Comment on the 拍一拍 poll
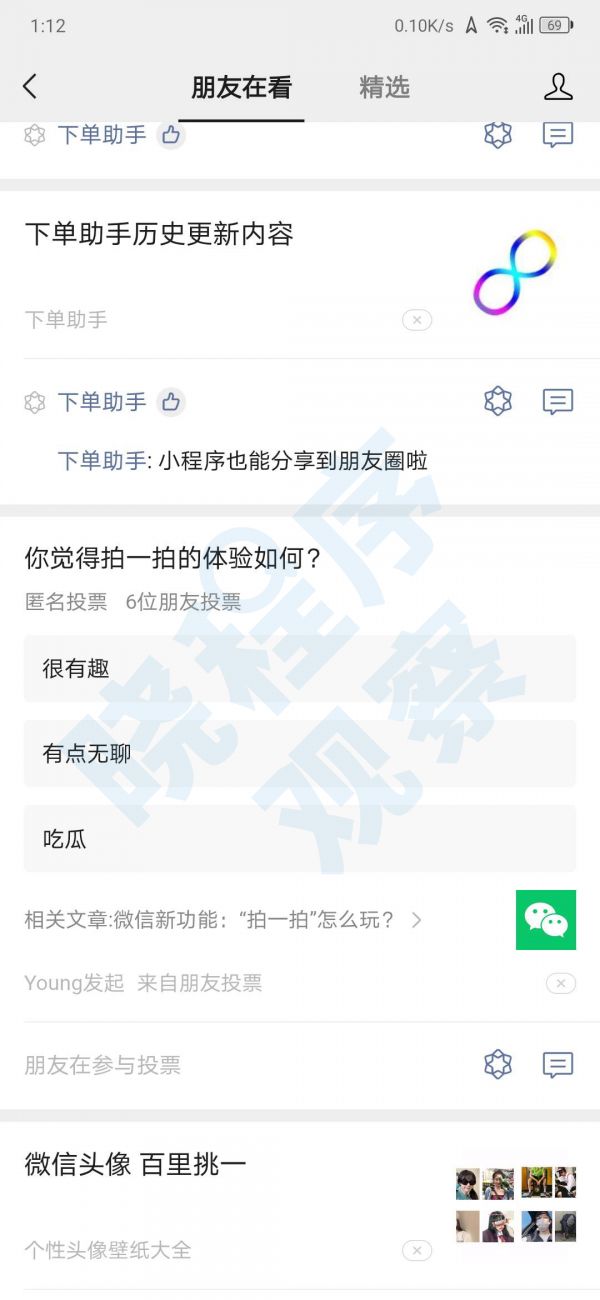The width and height of the screenshot is (600, 1300). (x=557, y=1065)
